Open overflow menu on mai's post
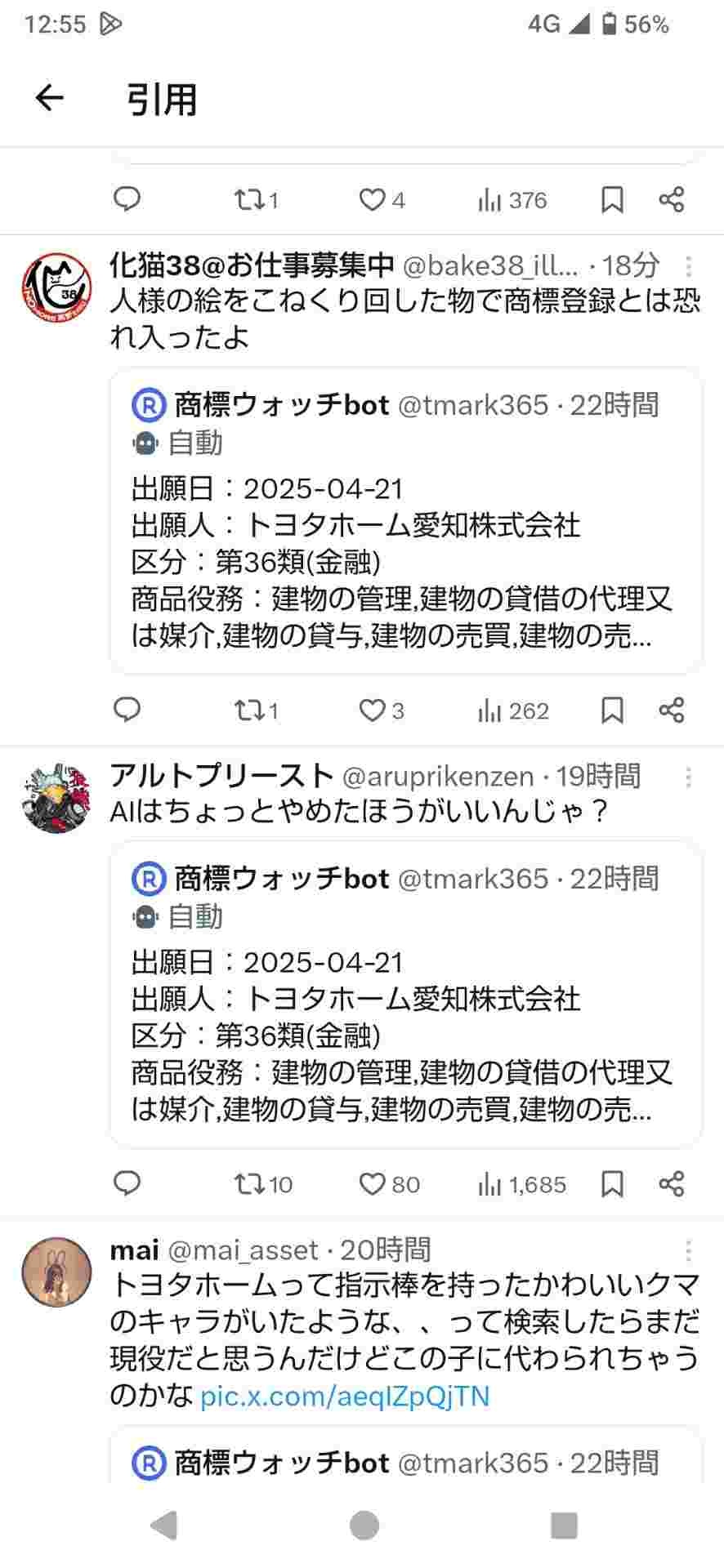This screenshot has width=724, height=1568. (688, 1250)
